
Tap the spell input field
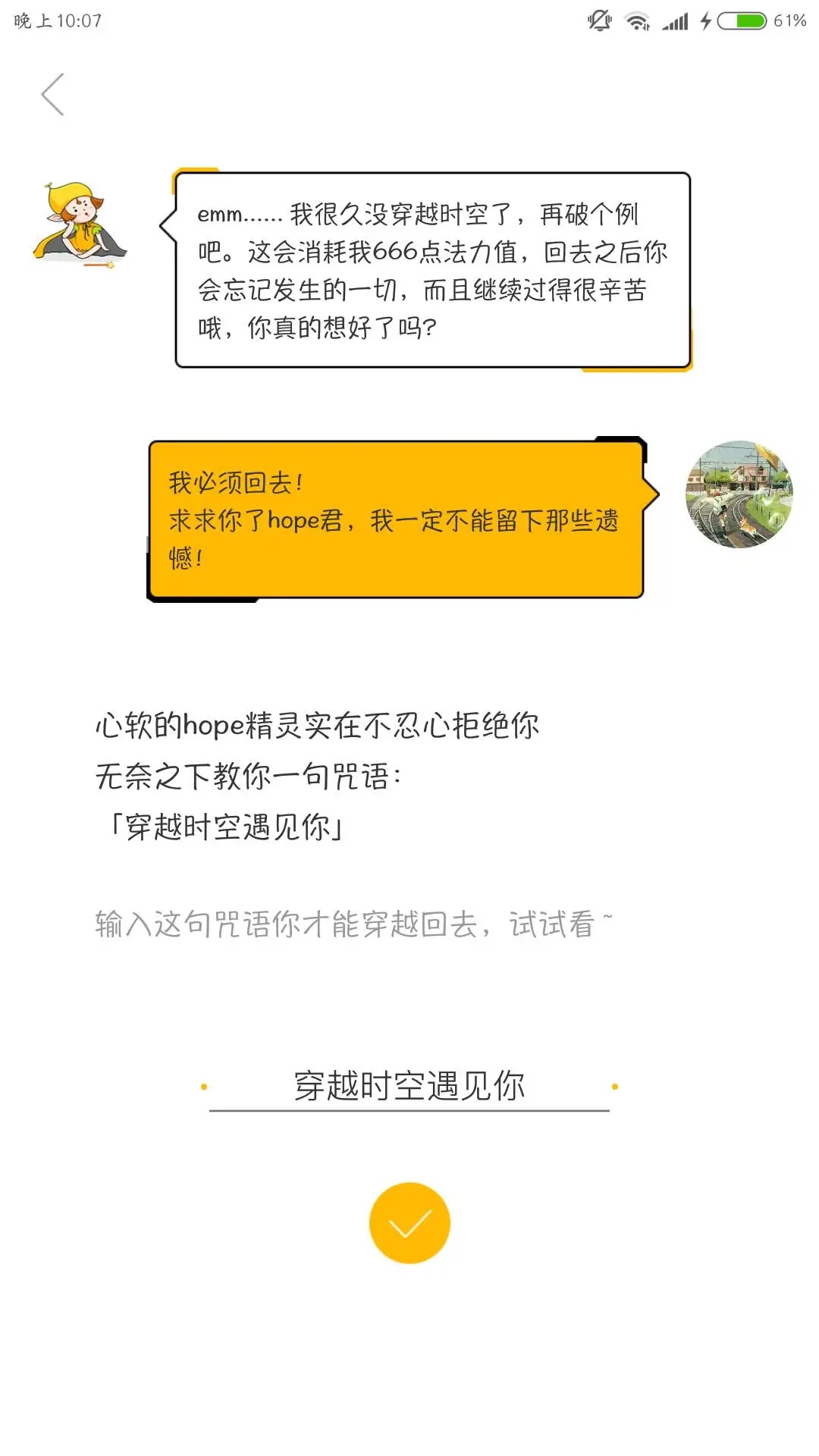[409, 1086]
